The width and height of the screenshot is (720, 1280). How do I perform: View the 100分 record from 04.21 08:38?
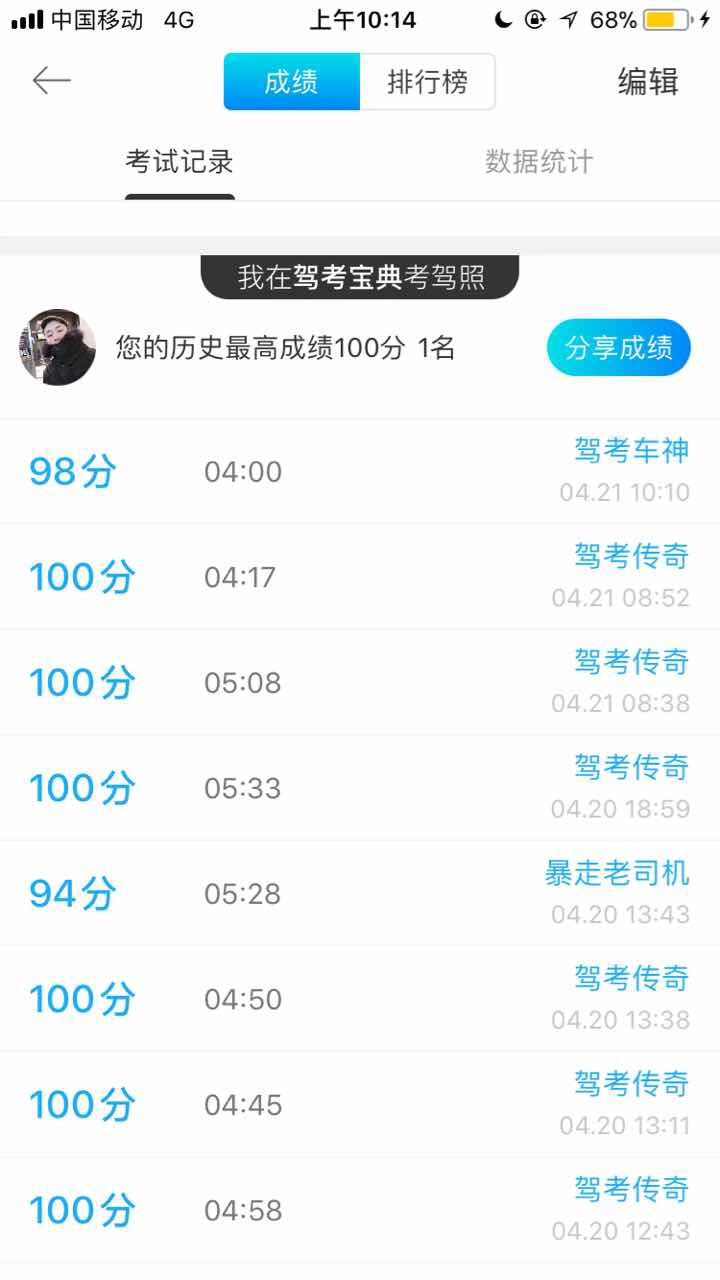(x=360, y=682)
